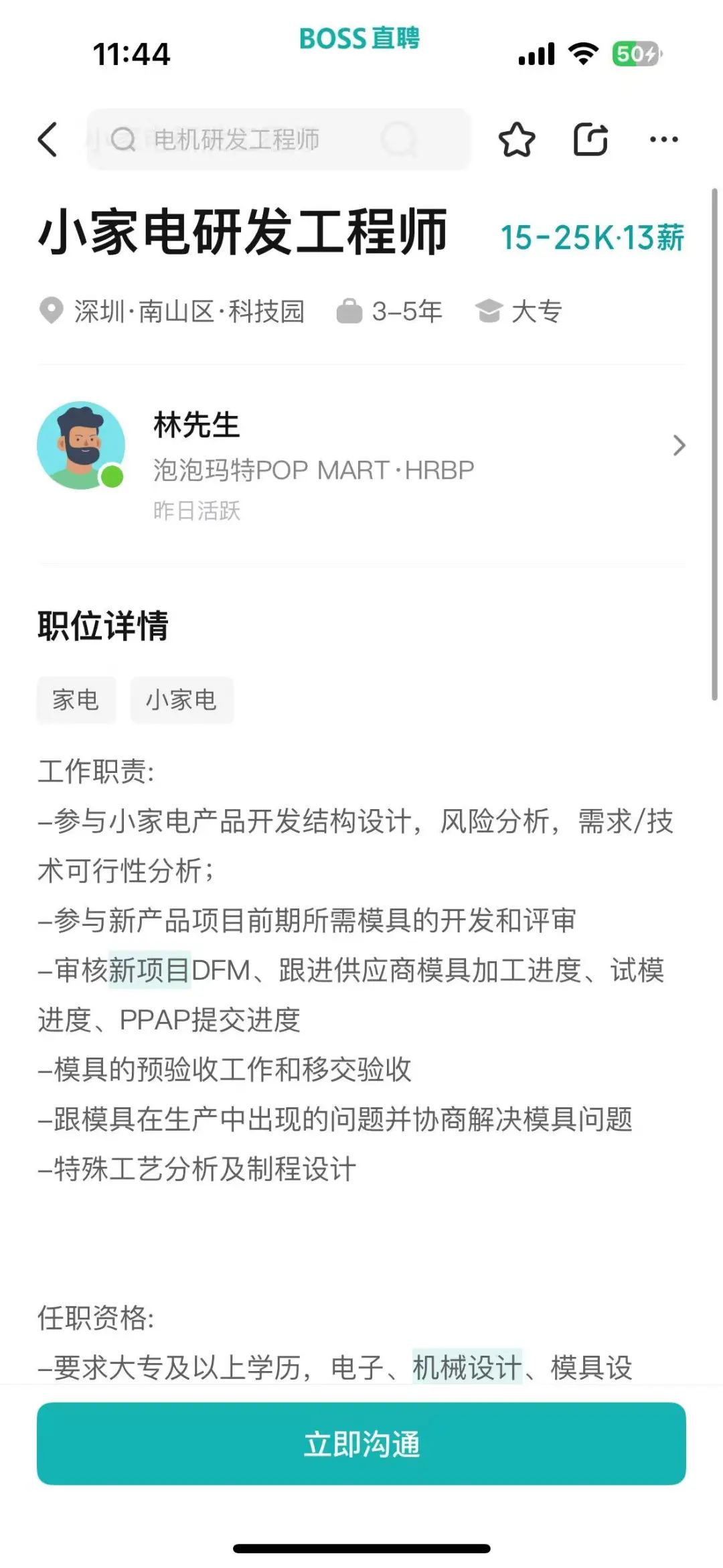Select the 小家电 tag chip
The image size is (723, 1568).
181,700
